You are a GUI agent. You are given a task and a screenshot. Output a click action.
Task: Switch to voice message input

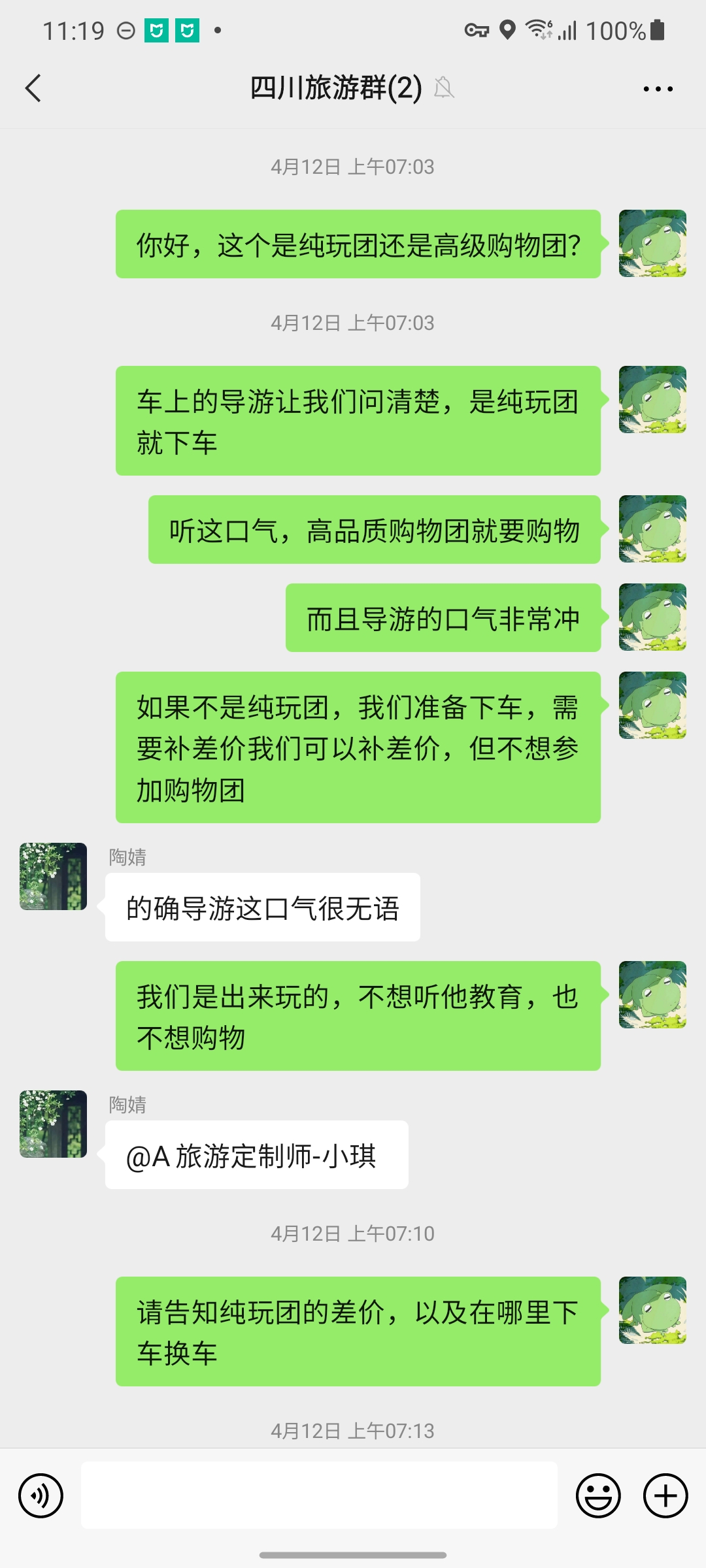(x=41, y=1495)
